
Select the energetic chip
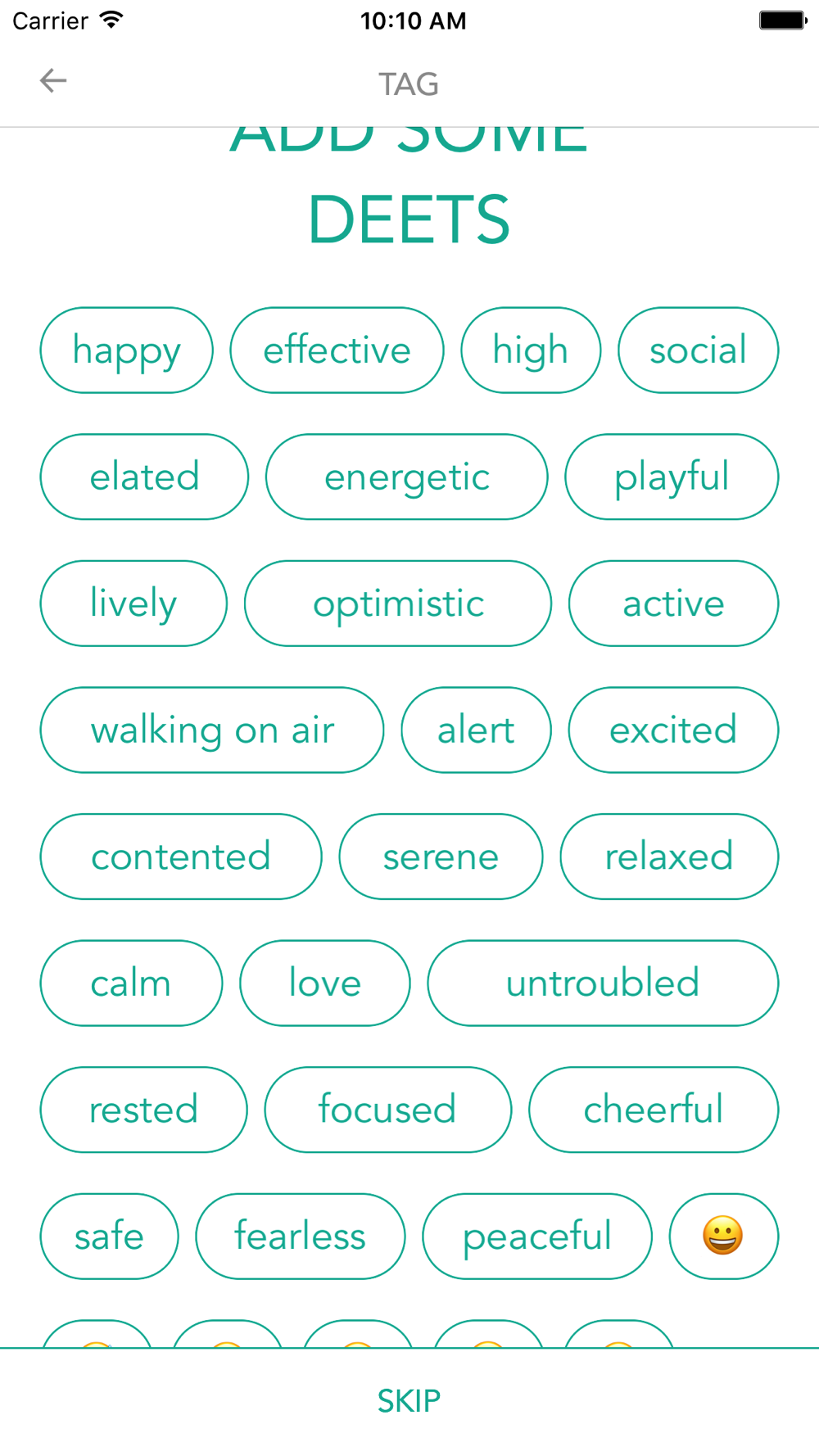tap(406, 477)
